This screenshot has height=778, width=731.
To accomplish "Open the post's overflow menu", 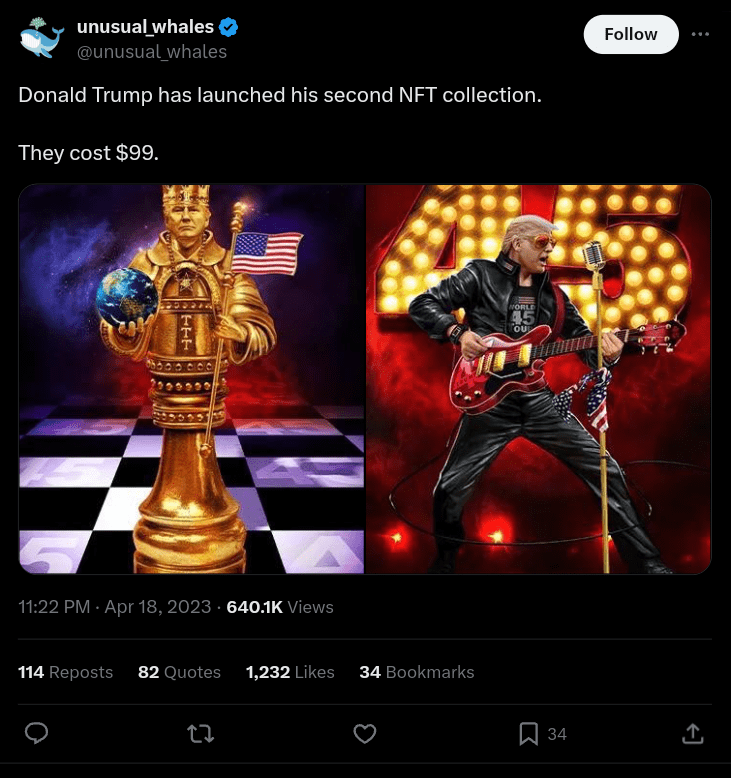I will point(700,34).
